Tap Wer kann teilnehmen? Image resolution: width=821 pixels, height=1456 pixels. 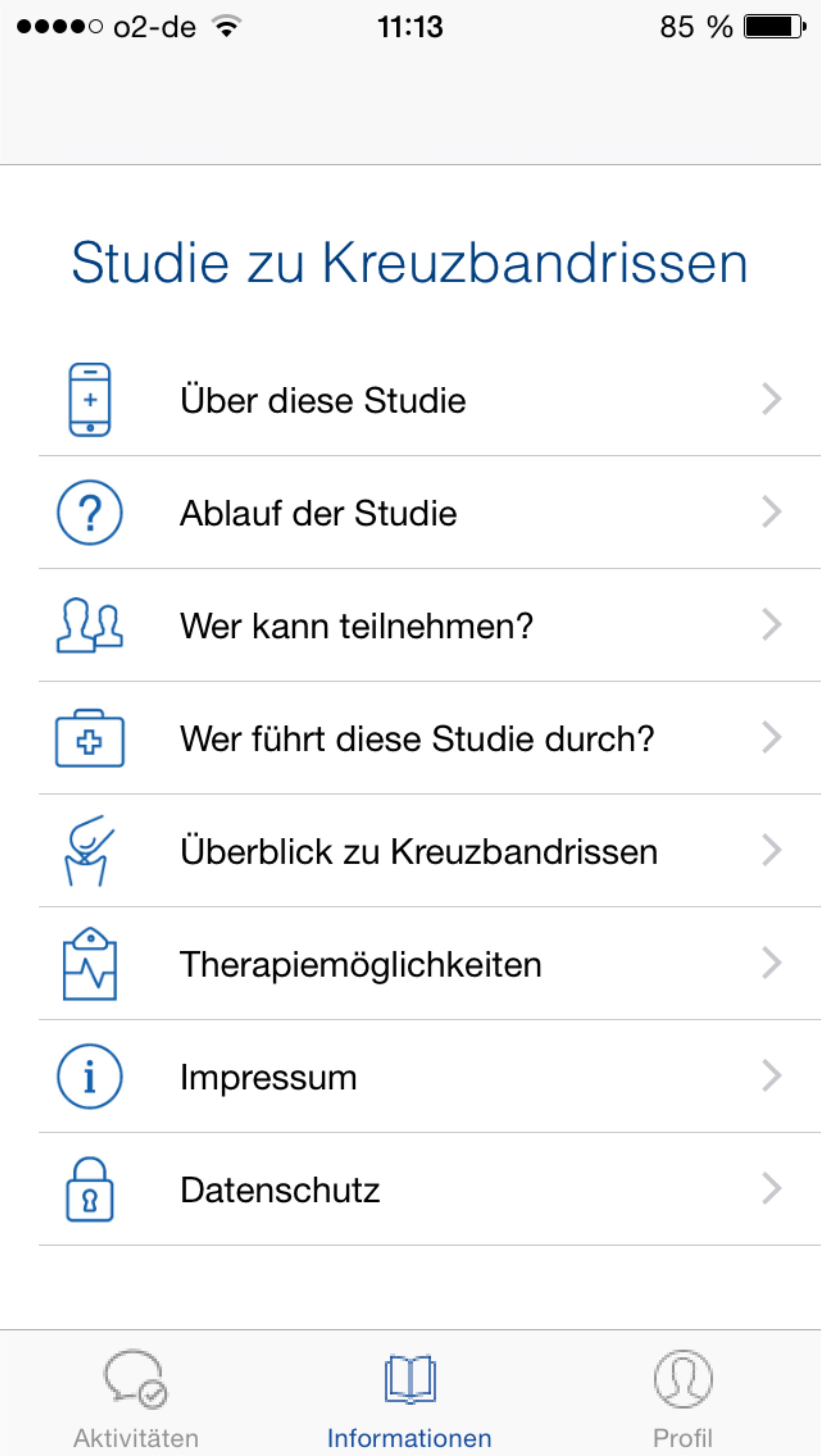[x=410, y=625]
